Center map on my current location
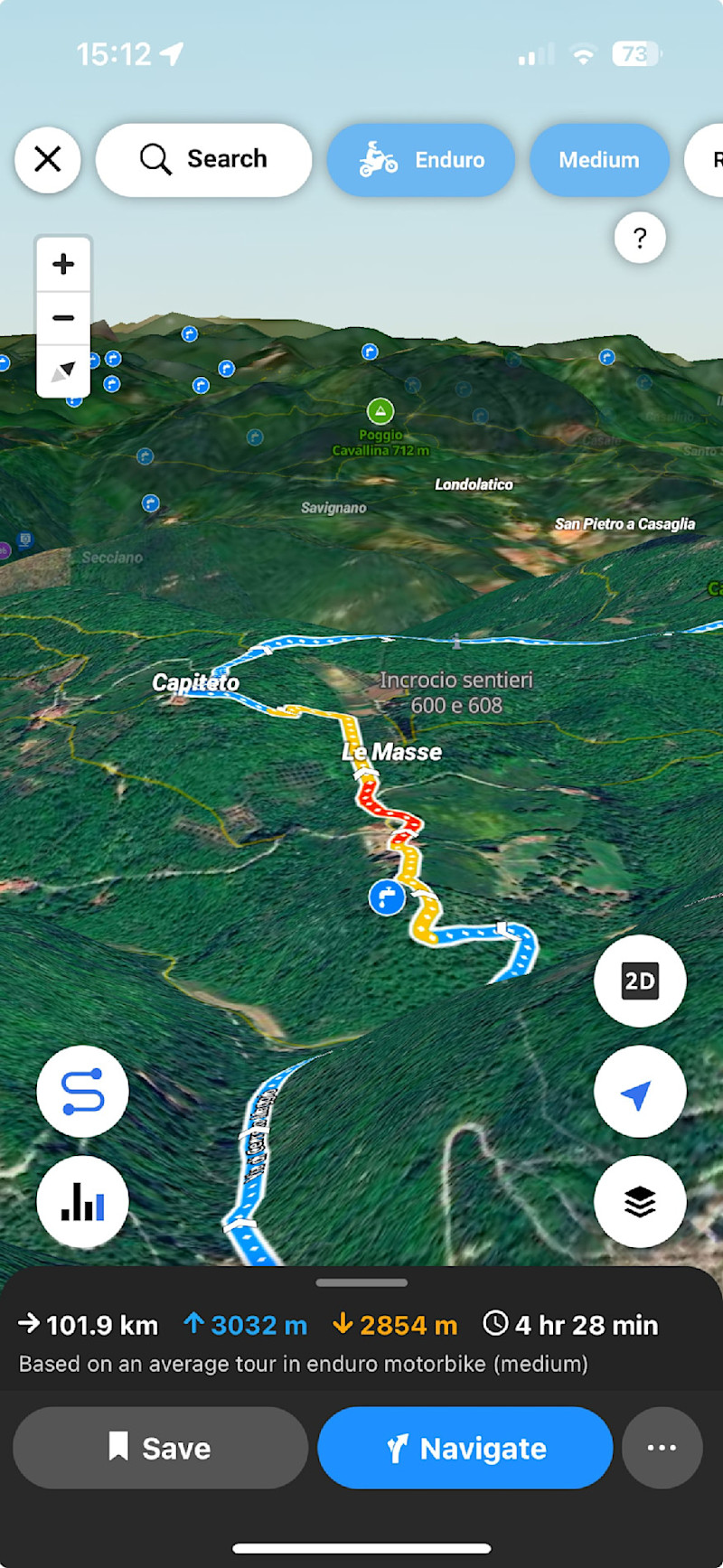Screen dimensions: 723x1568 click(x=640, y=1093)
